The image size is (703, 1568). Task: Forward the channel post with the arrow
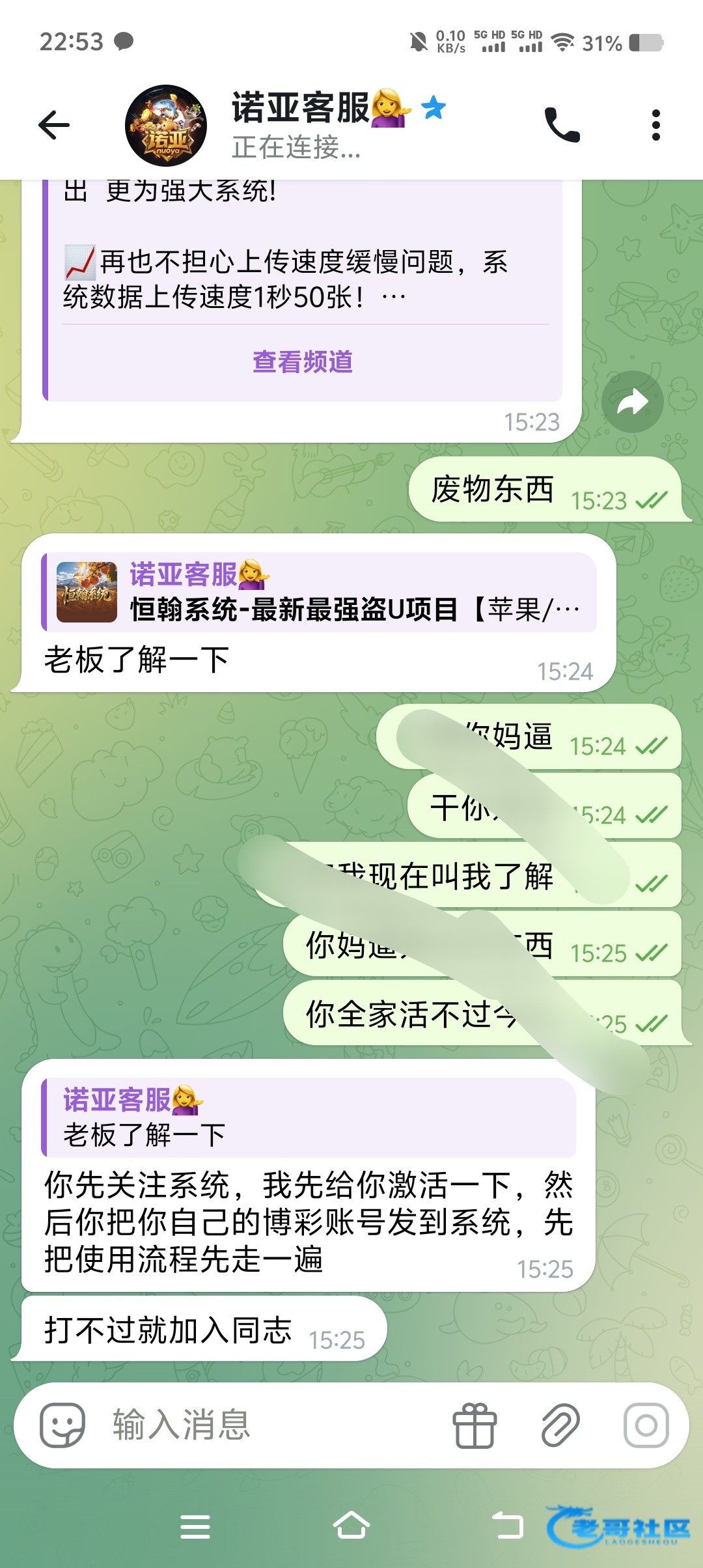[632, 402]
